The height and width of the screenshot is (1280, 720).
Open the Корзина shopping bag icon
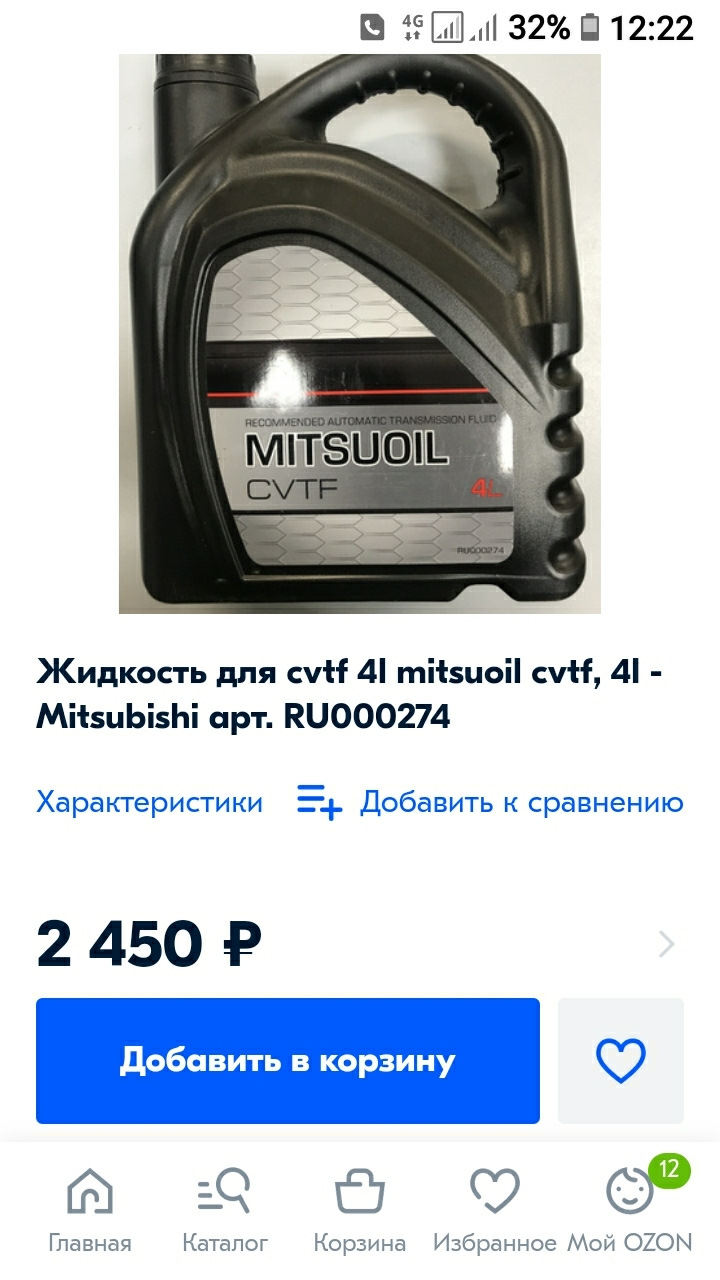(x=360, y=1195)
